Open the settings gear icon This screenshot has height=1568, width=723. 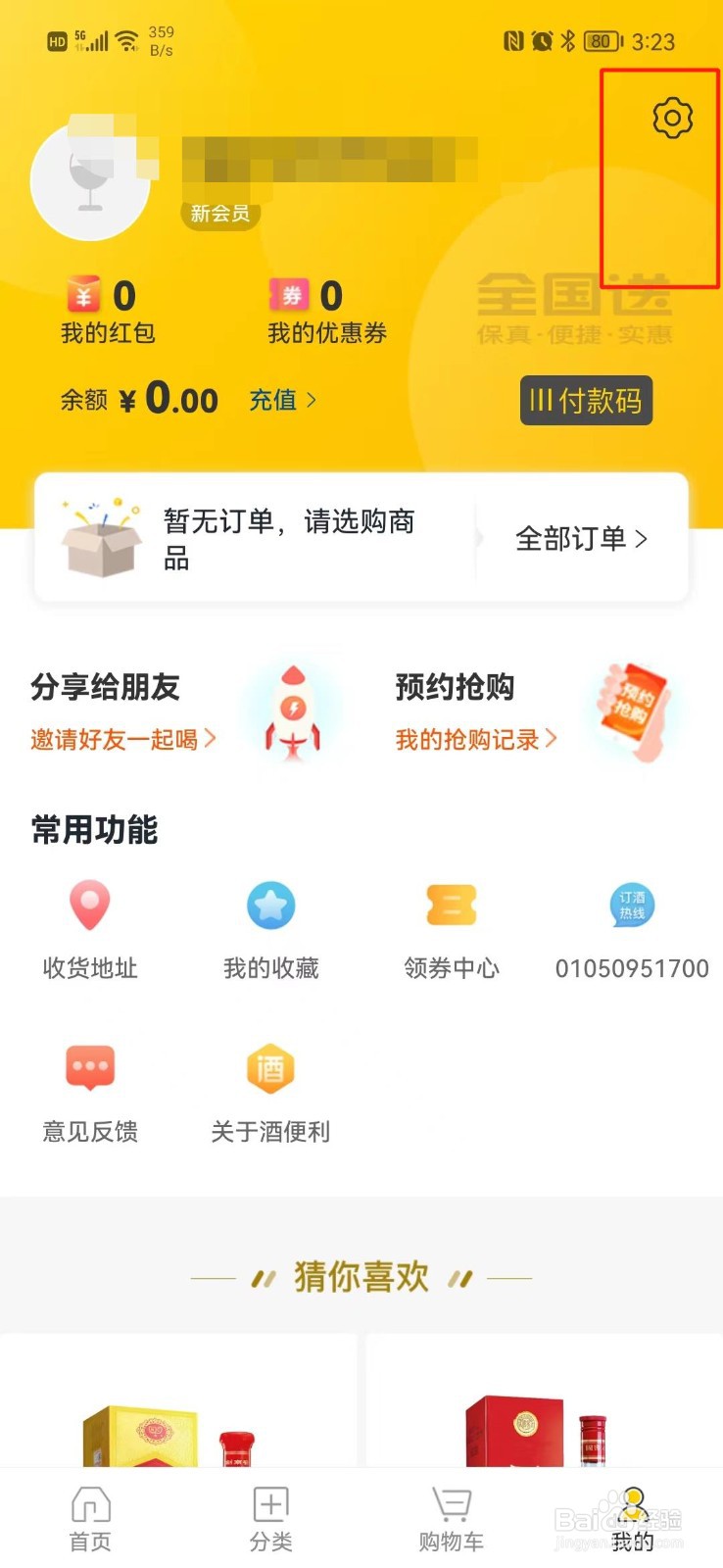(x=671, y=120)
